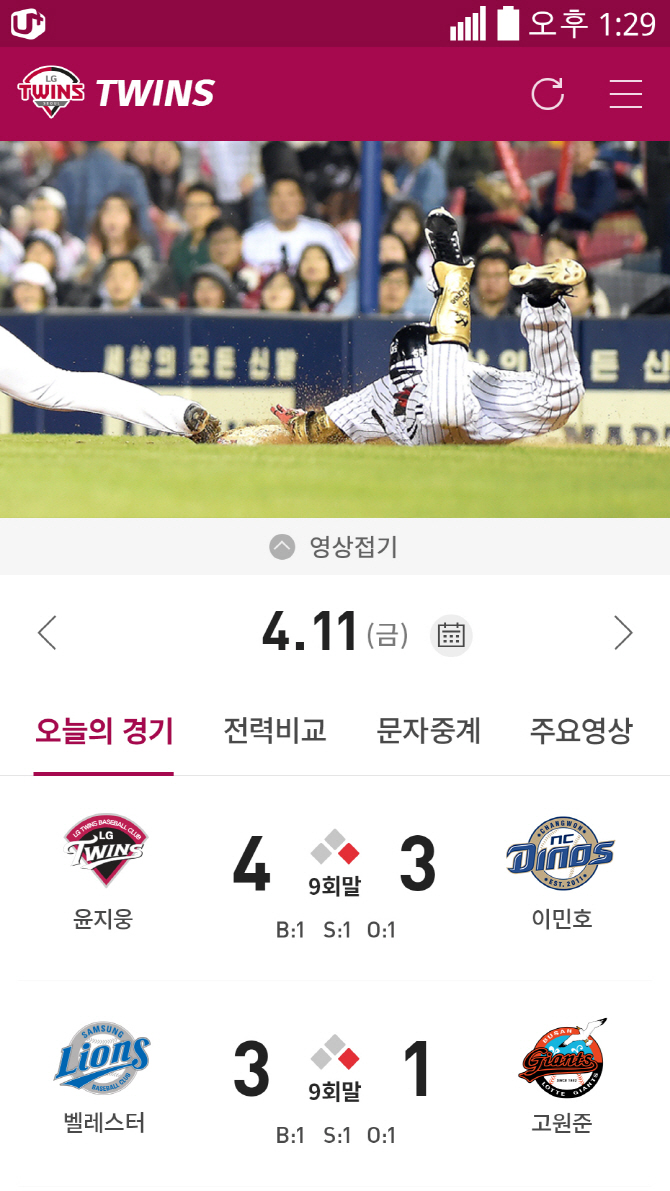Refresh the page with the reload icon
The width and height of the screenshot is (670, 1191).
(x=548, y=93)
